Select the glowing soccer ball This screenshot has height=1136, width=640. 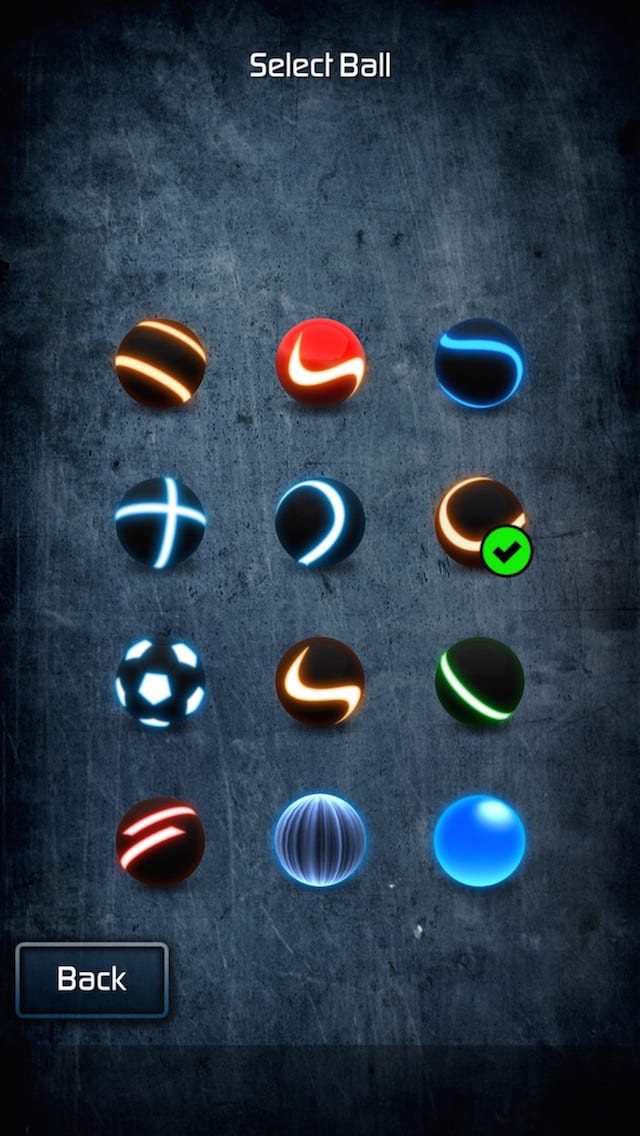160,682
